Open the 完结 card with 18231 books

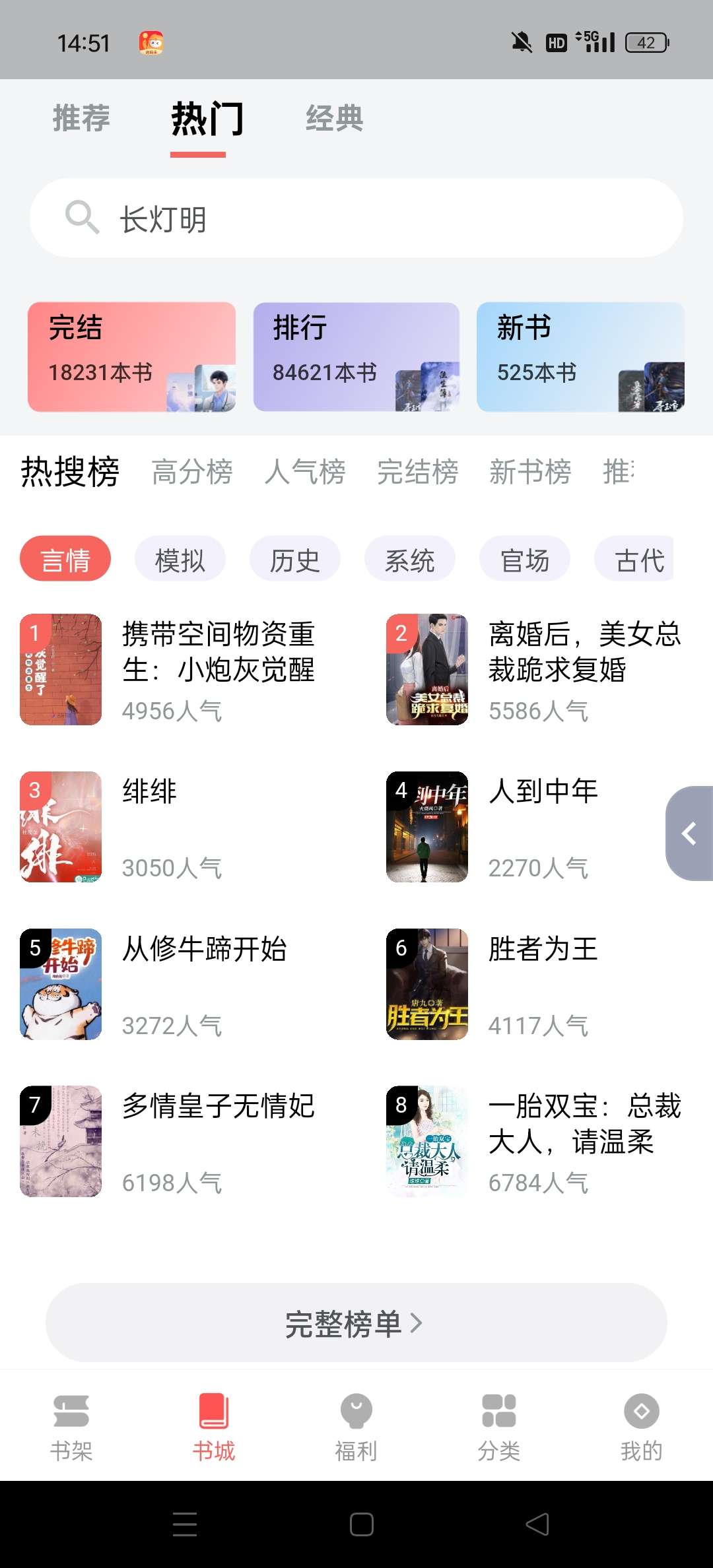(x=131, y=357)
